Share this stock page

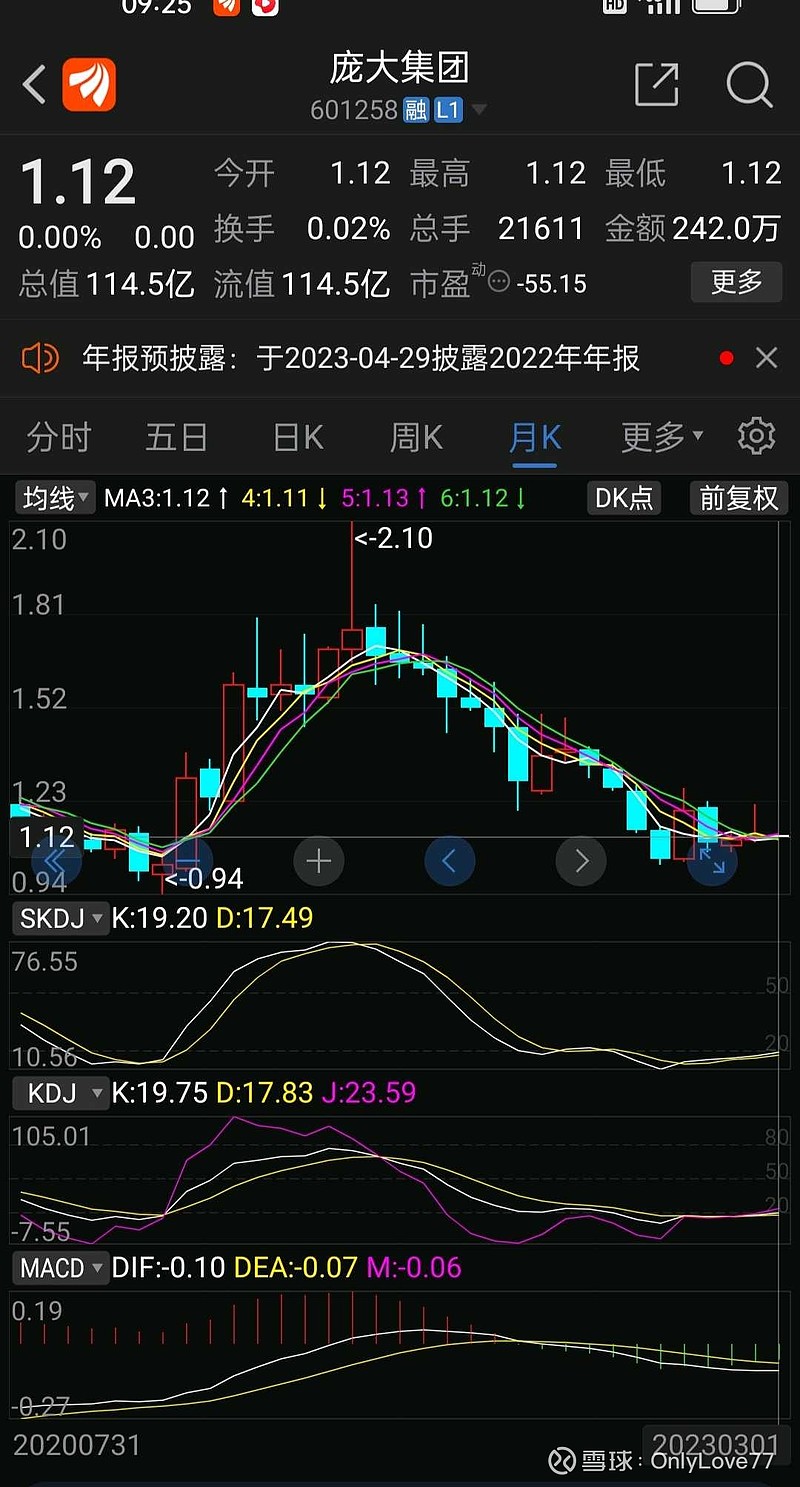pos(657,84)
